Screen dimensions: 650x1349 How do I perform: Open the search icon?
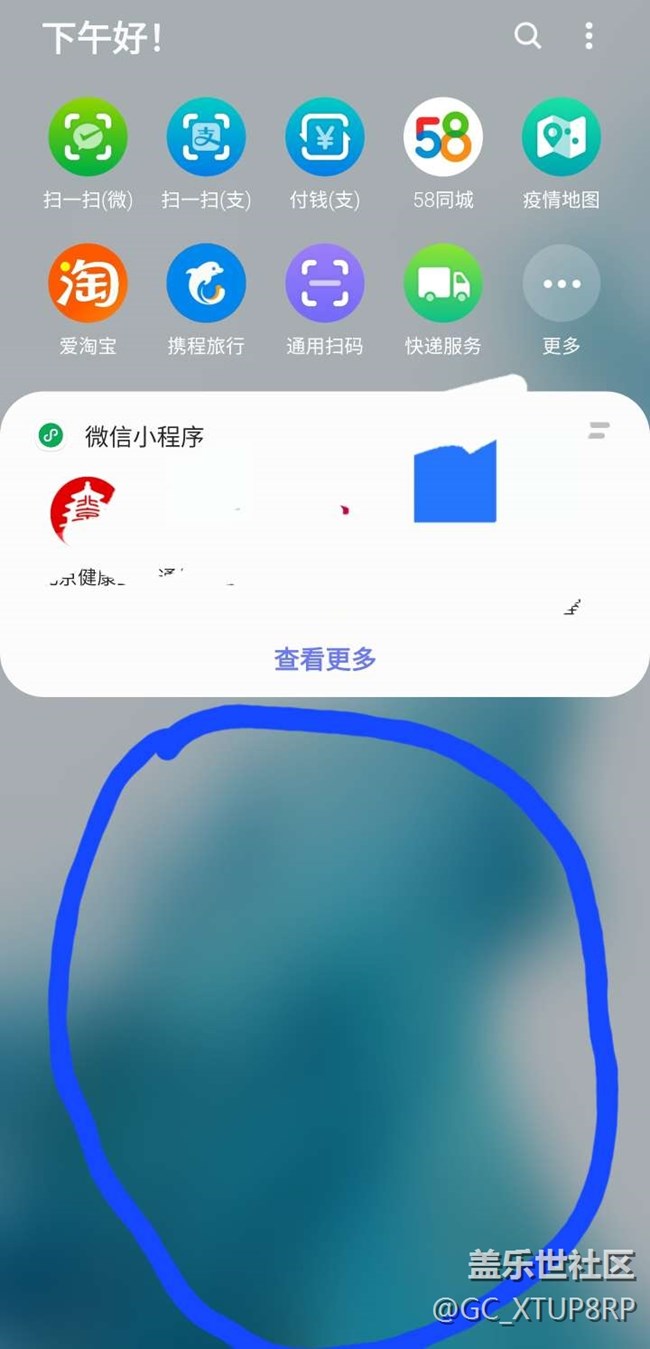(x=527, y=37)
